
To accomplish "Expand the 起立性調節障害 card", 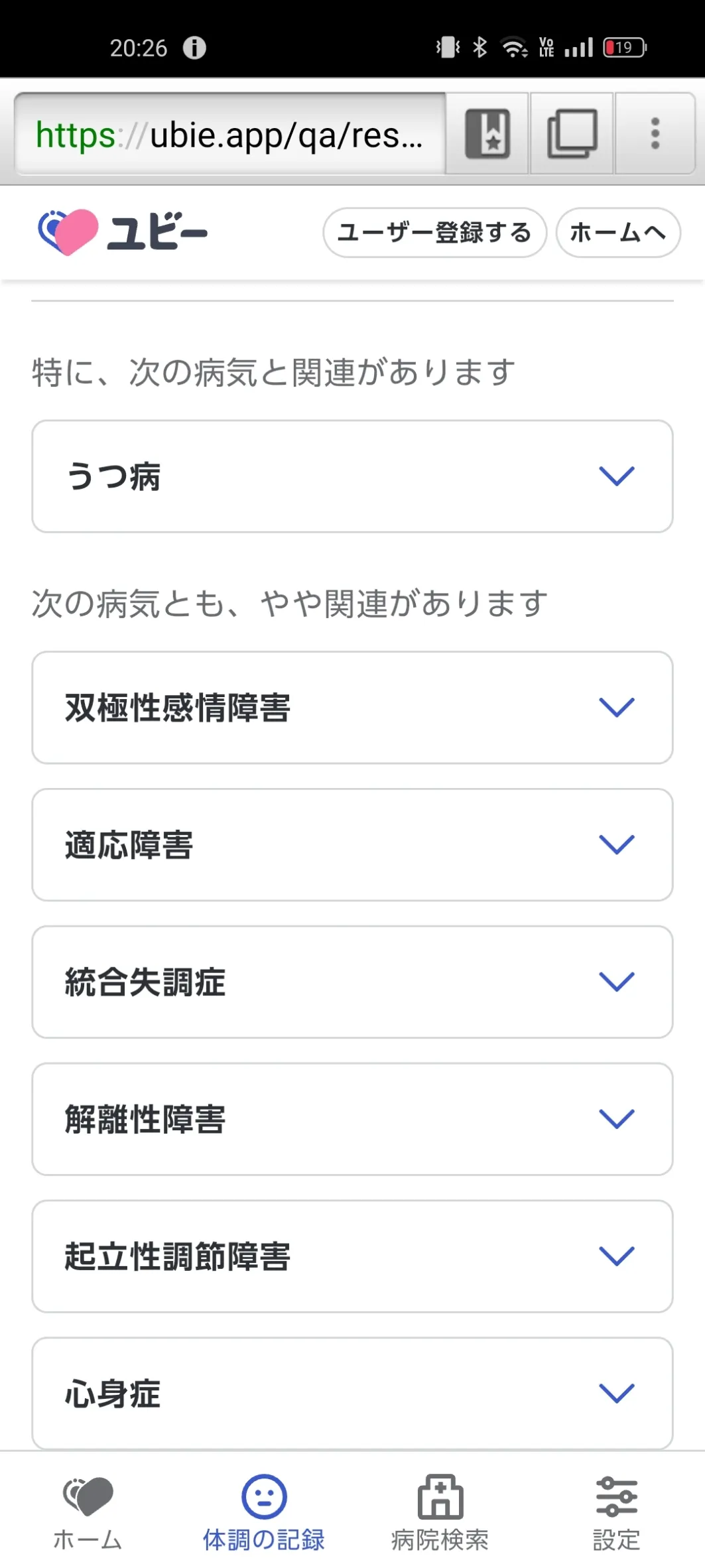I will [352, 1256].
